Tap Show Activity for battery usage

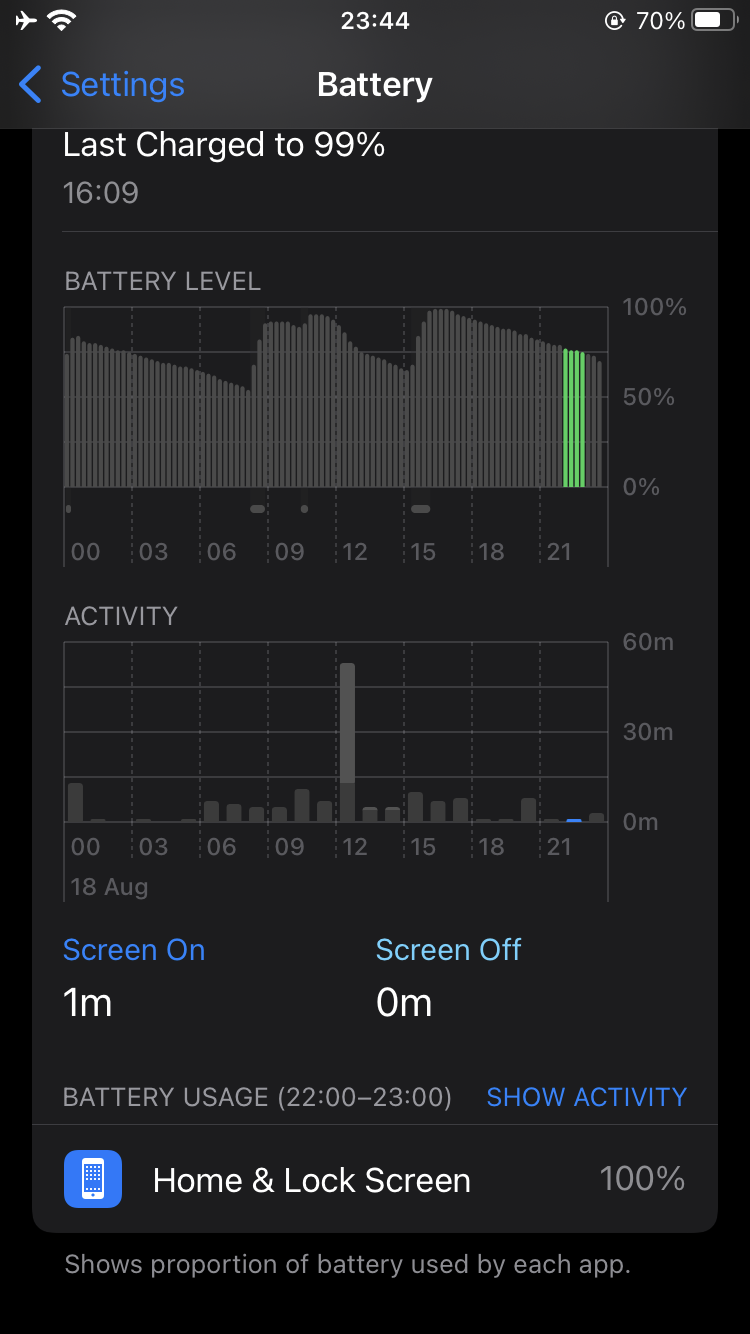586,1097
